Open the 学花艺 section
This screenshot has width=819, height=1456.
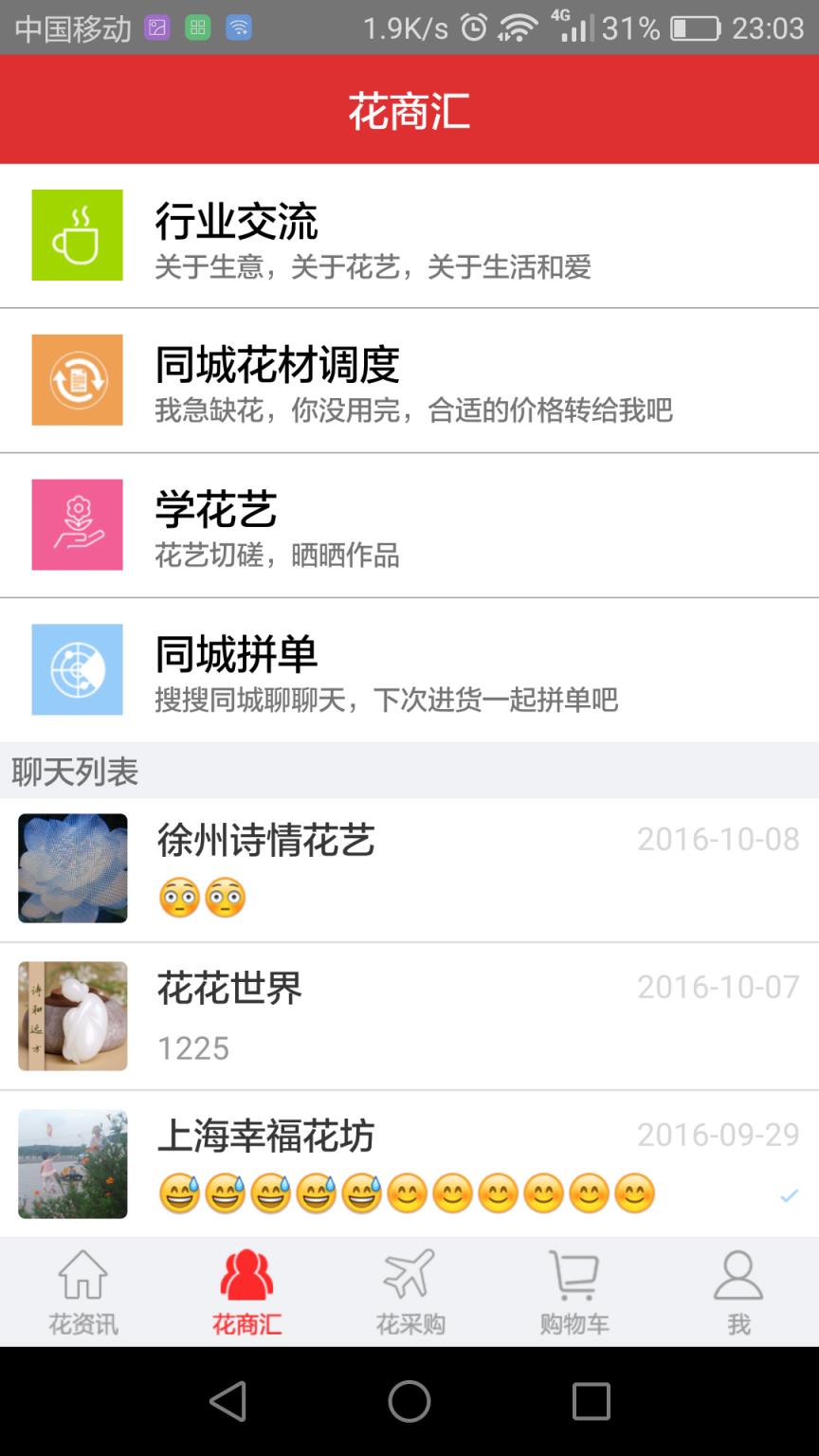pyautogui.click(x=408, y=525)
